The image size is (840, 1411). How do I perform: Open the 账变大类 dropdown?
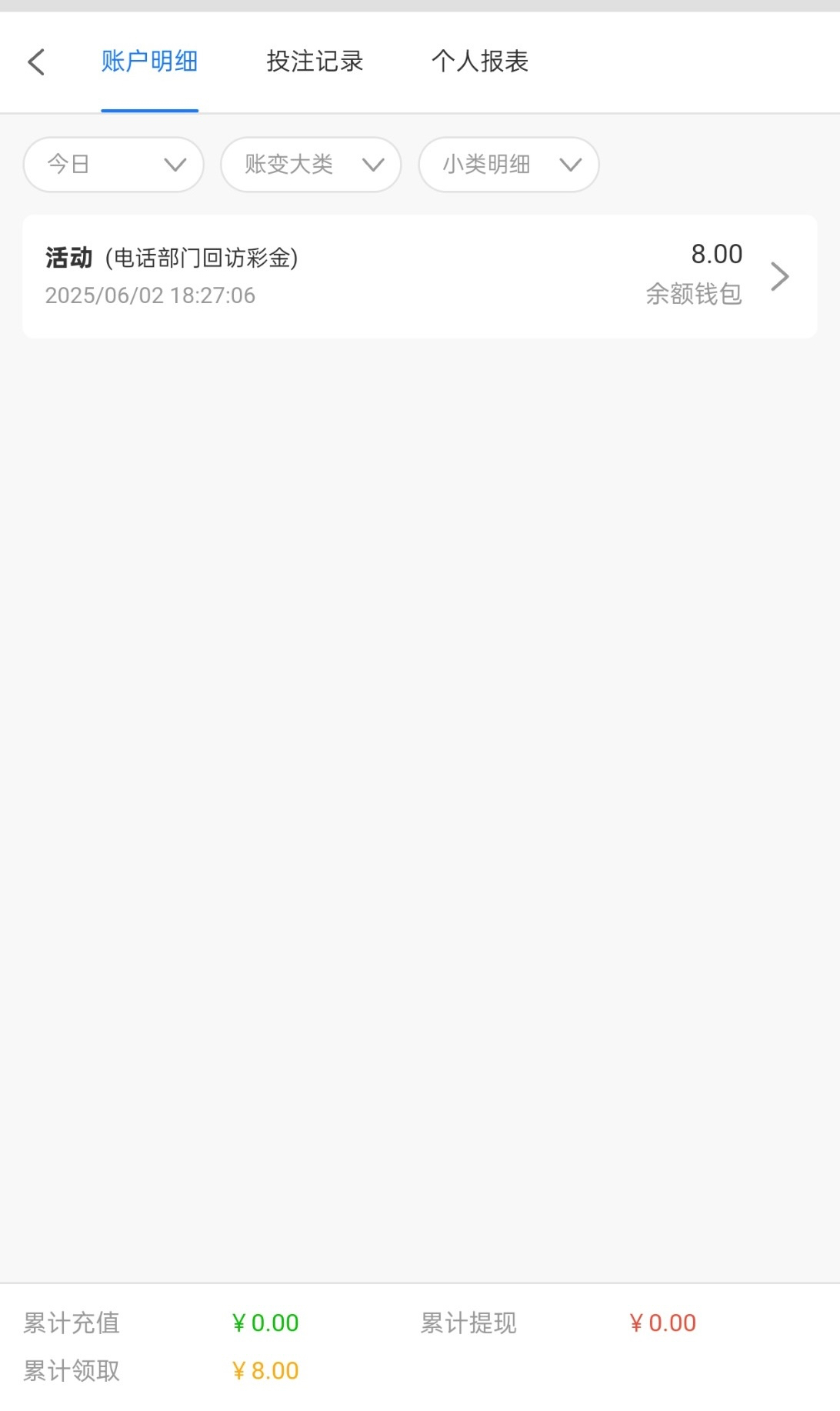tap(311, 164)
